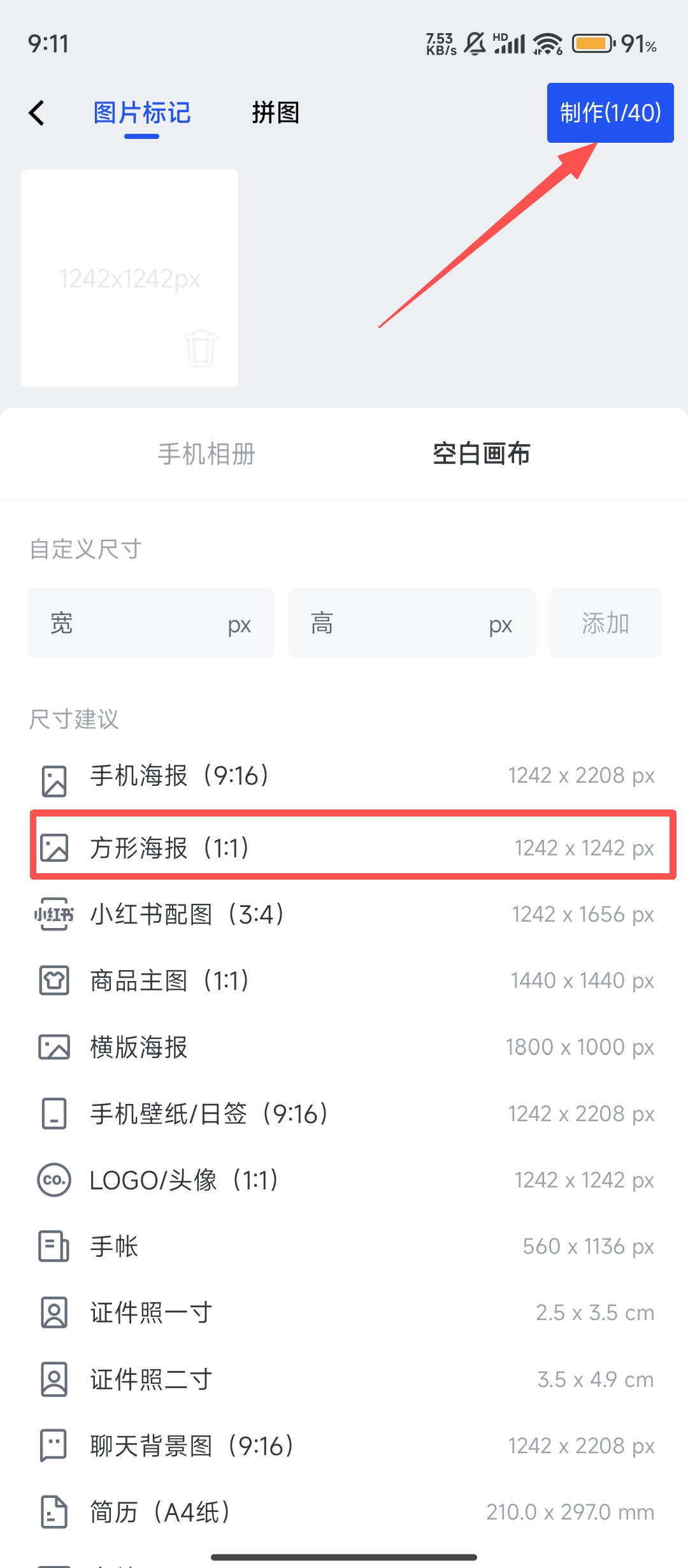
Task: Tap the 添加 button for custom size
Action: click(605, 623)
